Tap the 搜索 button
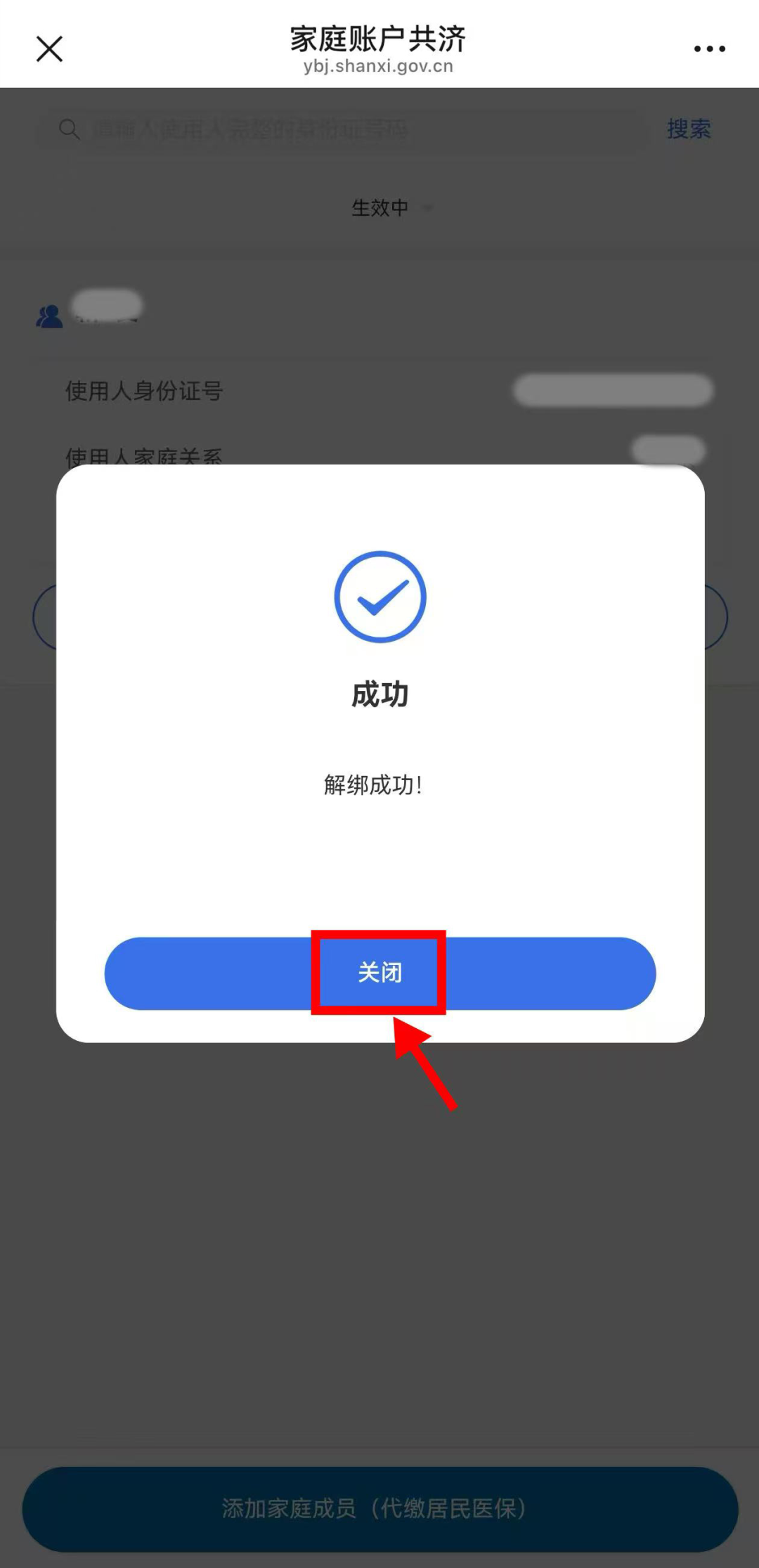The width and height of the screenshot is (759, 1568). click(x=688, y=129)
